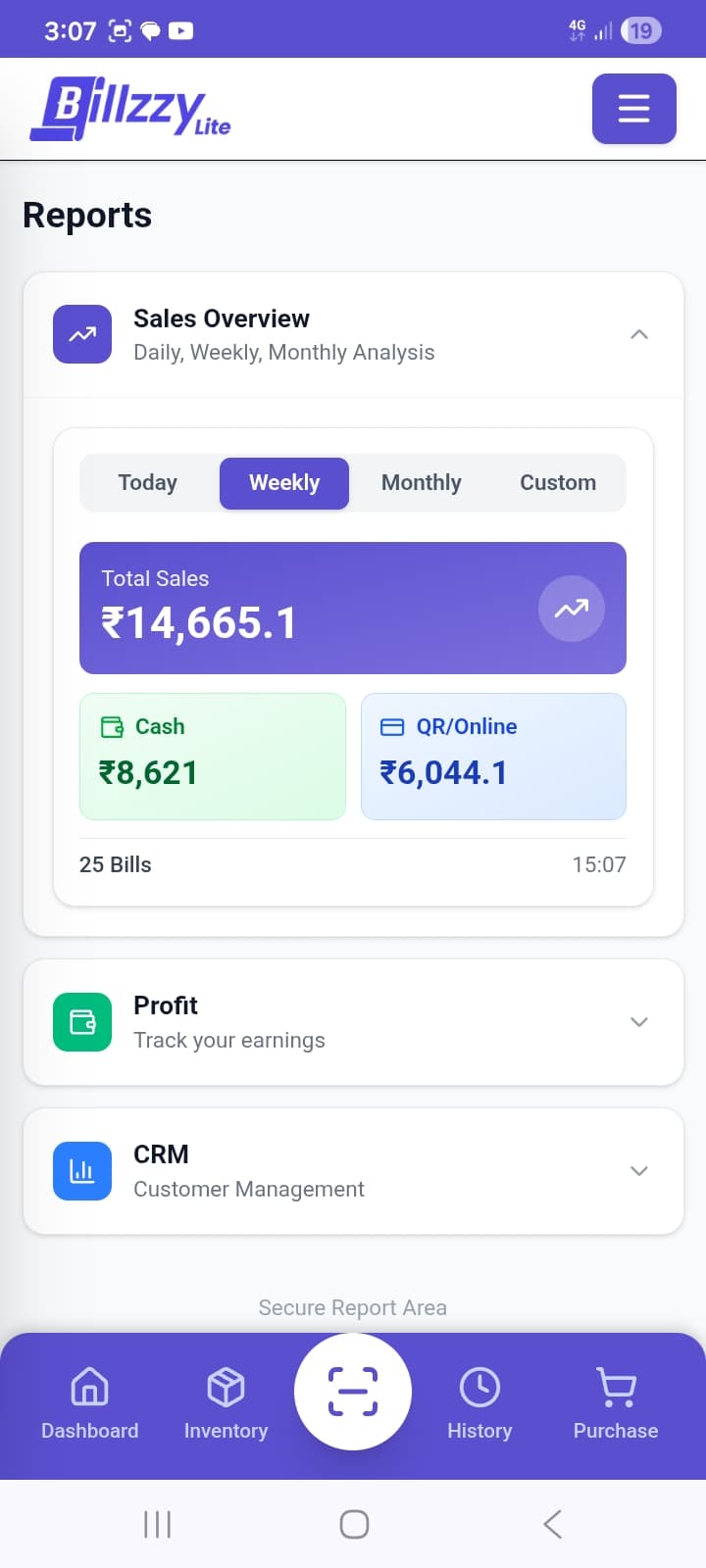The height and width of the screenshot is (1568, 706).
Task: Tap the Sales Overview trend icon
Action: pyautogui.click(x=81, y=334)
